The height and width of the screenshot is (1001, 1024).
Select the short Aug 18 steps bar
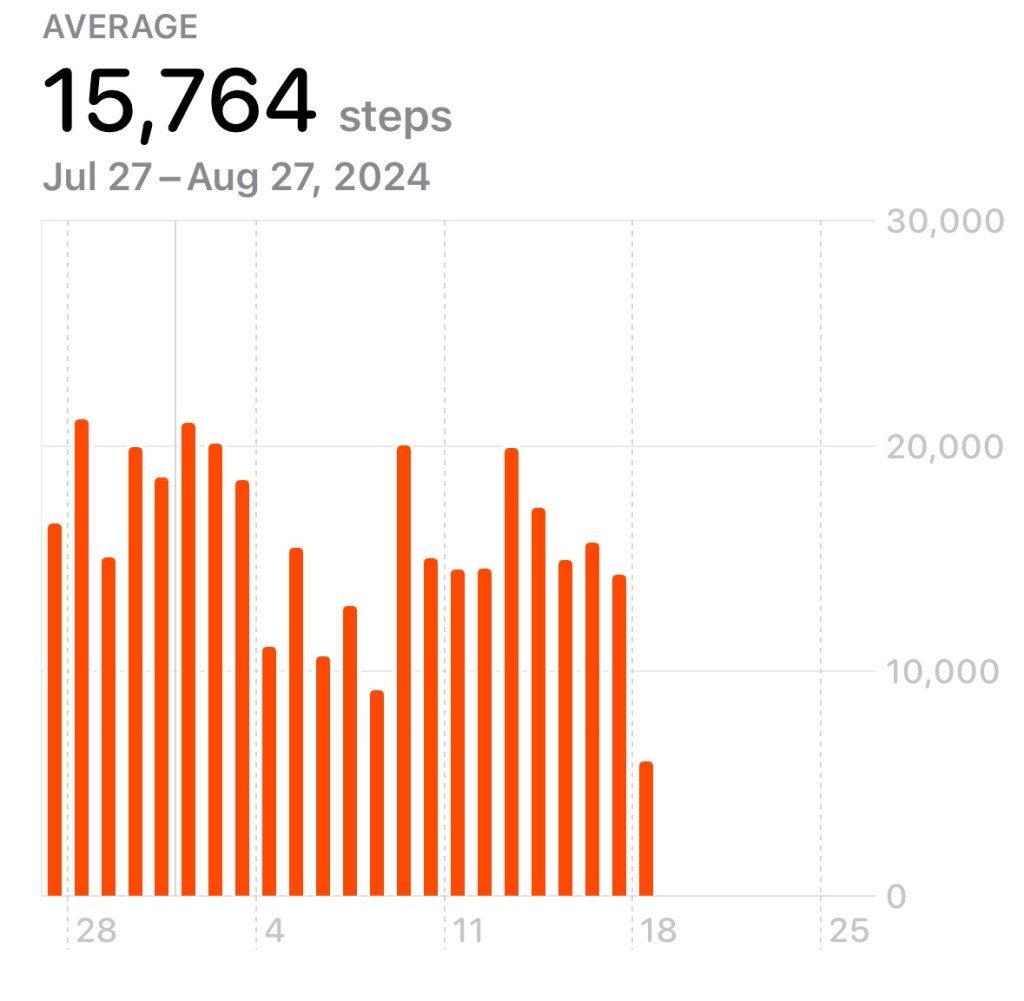[646, 830]
